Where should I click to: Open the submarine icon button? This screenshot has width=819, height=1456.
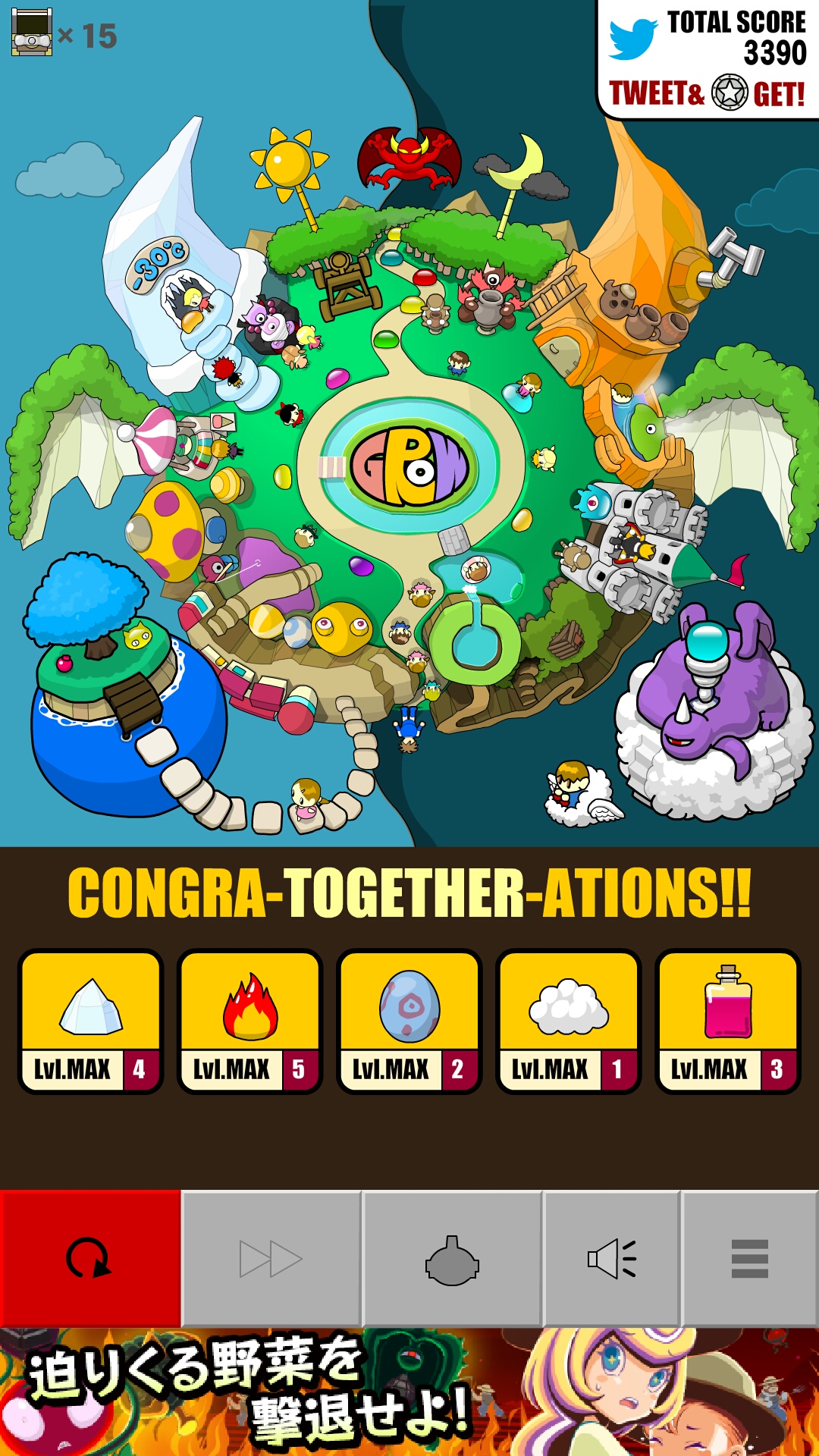452,1260
